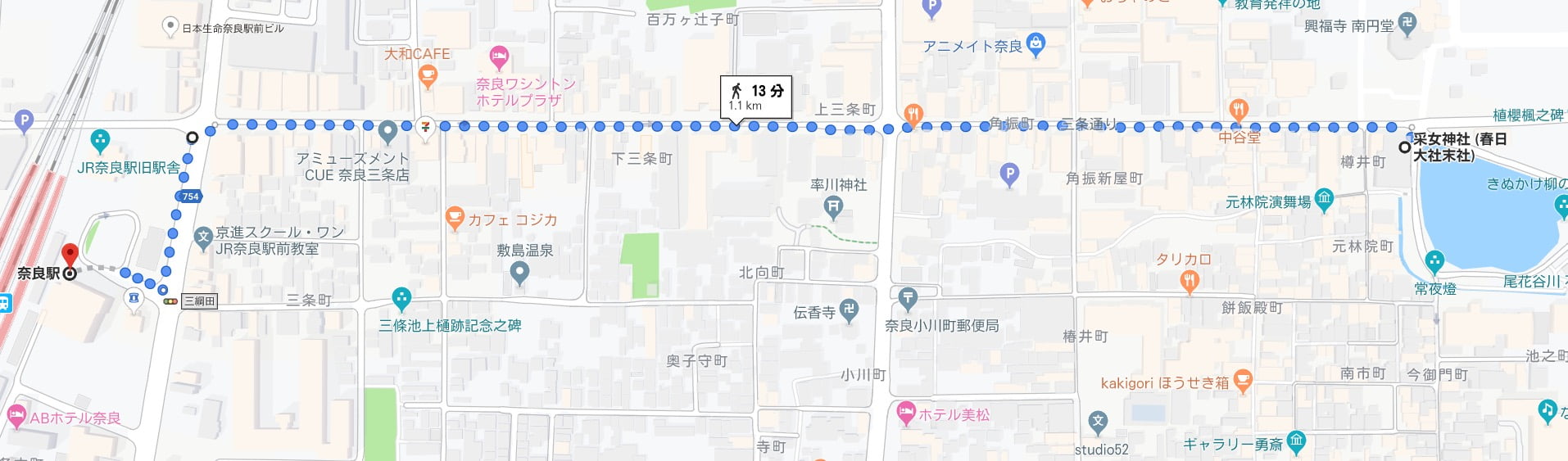Open the ギャラリー勇斎 gallery marker
Image resolution: width=1568 pixels, height=461 pixels.
1295,441
